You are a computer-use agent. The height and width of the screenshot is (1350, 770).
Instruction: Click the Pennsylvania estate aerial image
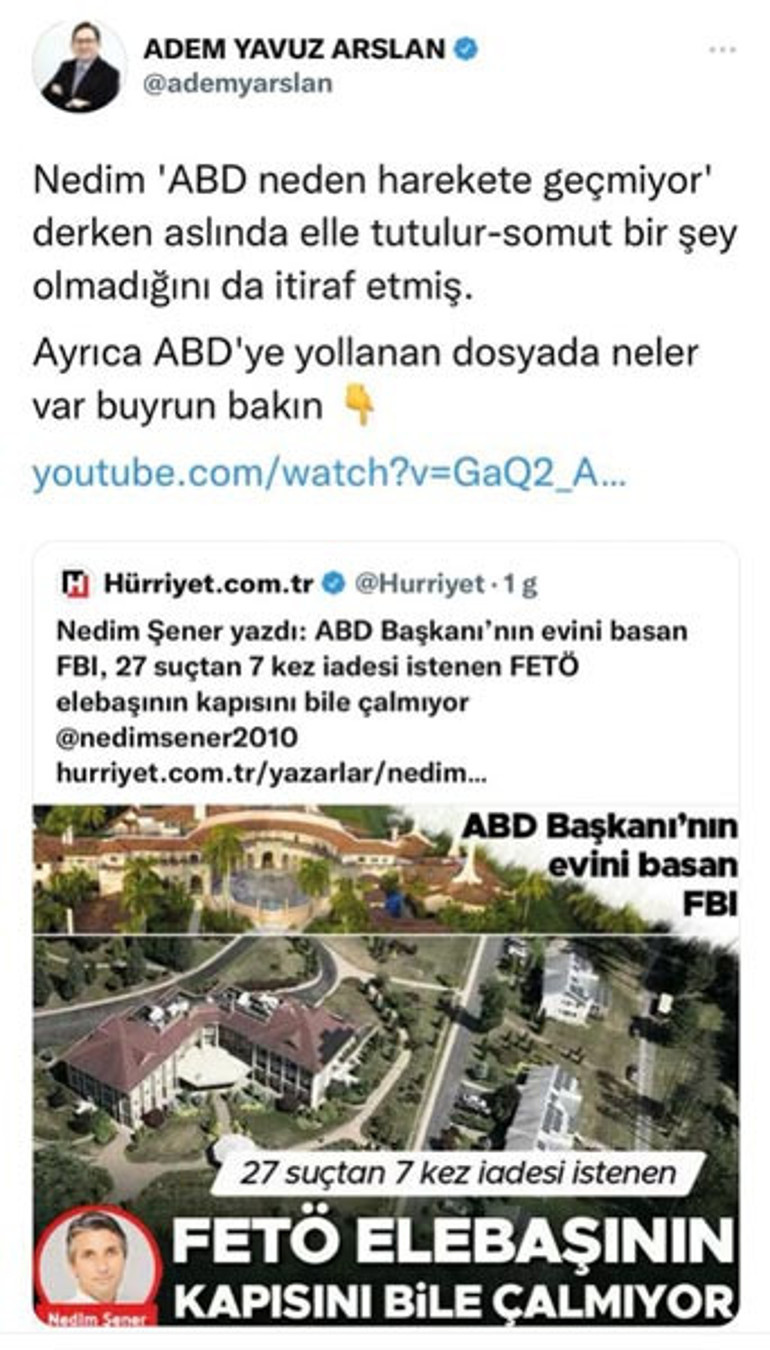(x=250, y=1050)
